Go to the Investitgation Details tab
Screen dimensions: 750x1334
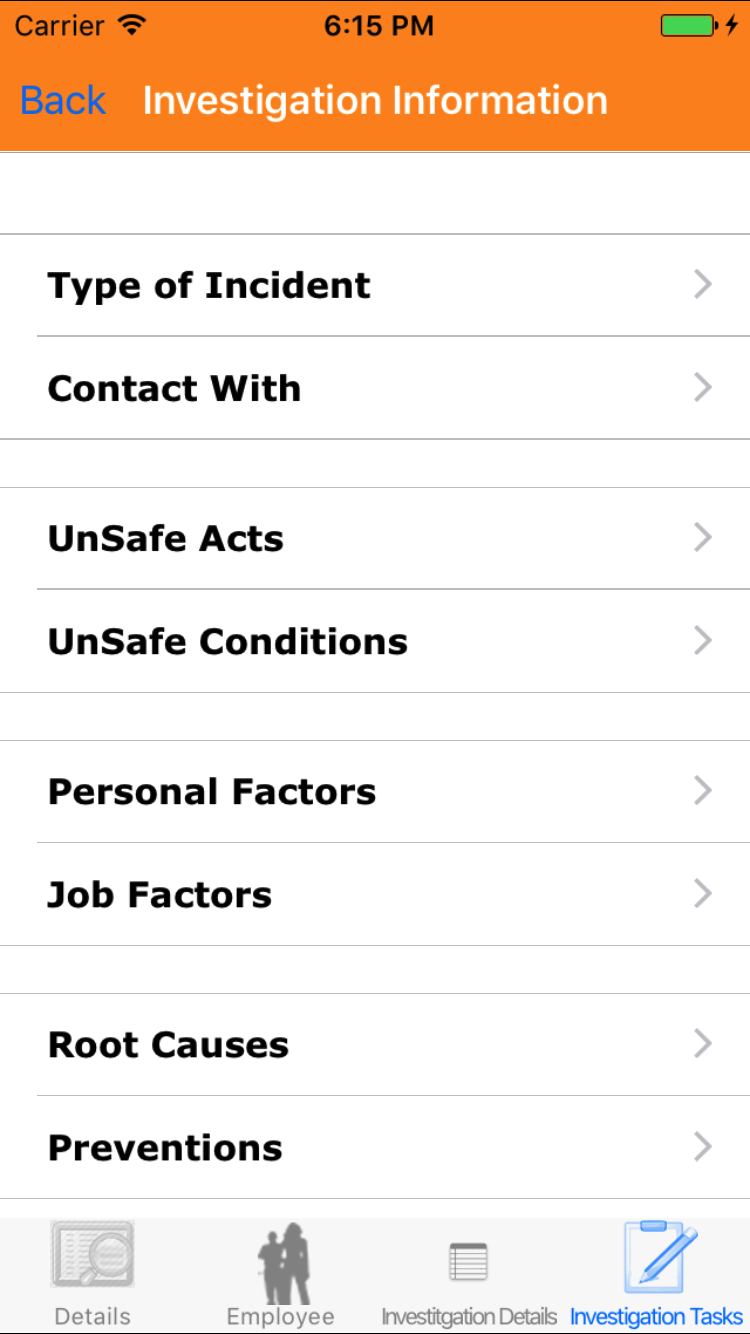pyautogui.click(x=469, y=1275)
